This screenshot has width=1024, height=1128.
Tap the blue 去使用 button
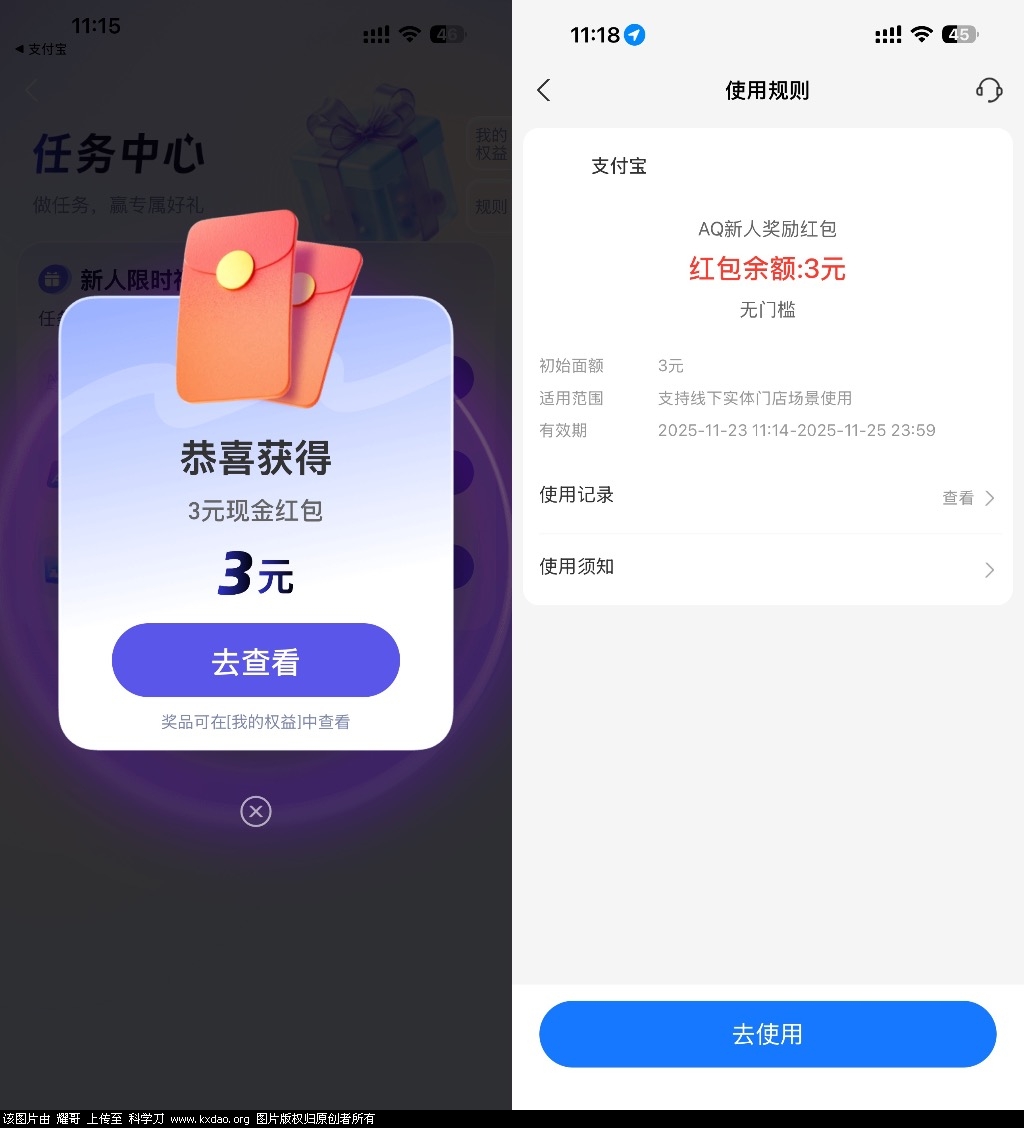767,1034
